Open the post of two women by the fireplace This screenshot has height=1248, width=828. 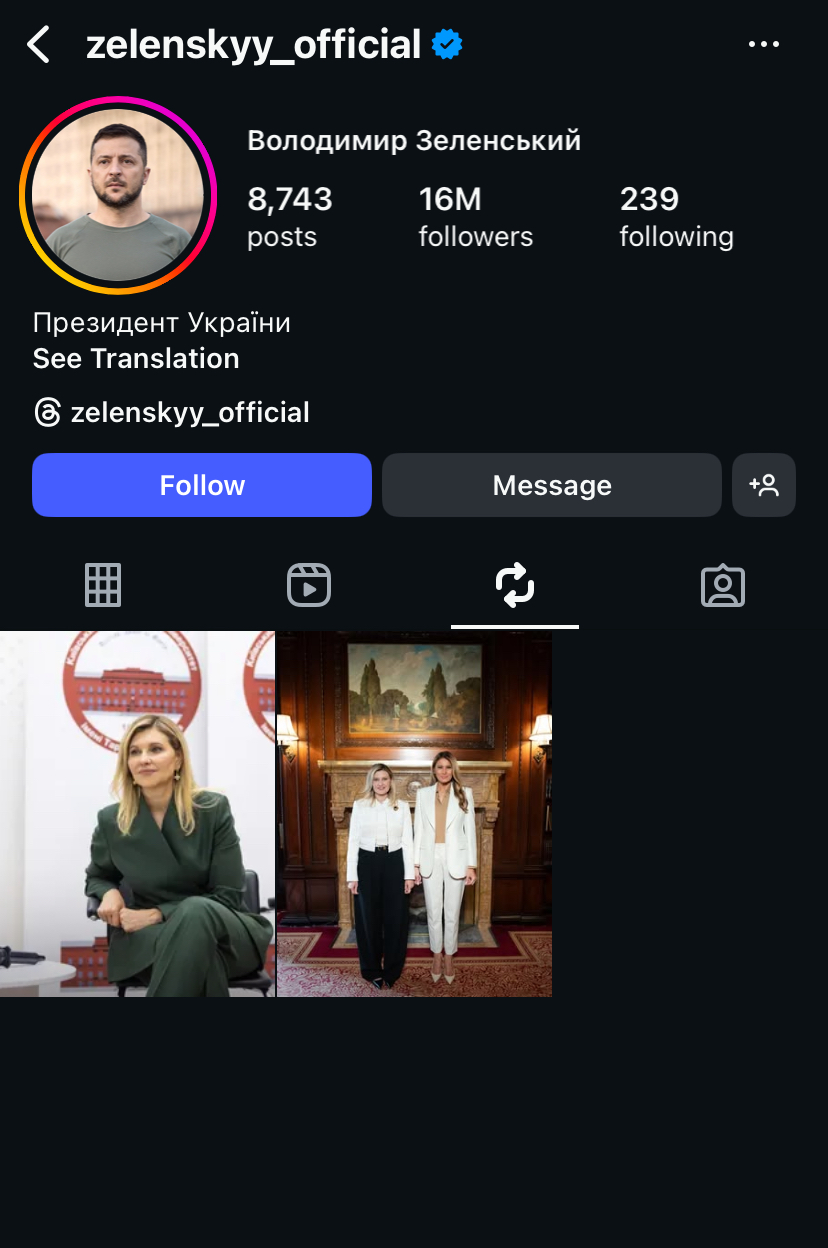click(414, 814)
